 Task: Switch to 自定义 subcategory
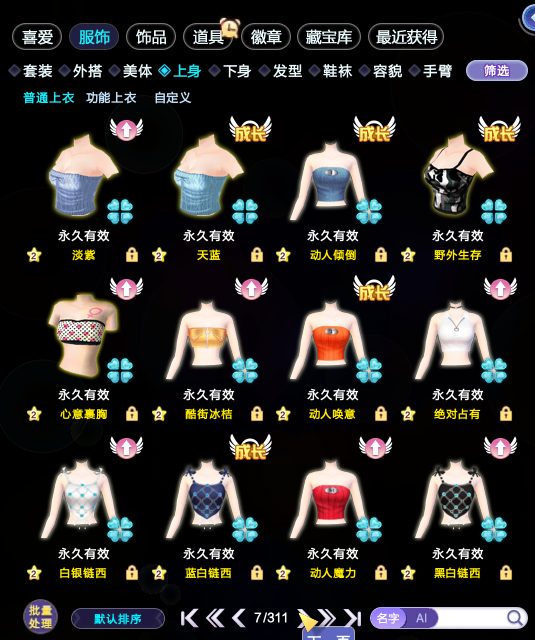click(173, 98)
